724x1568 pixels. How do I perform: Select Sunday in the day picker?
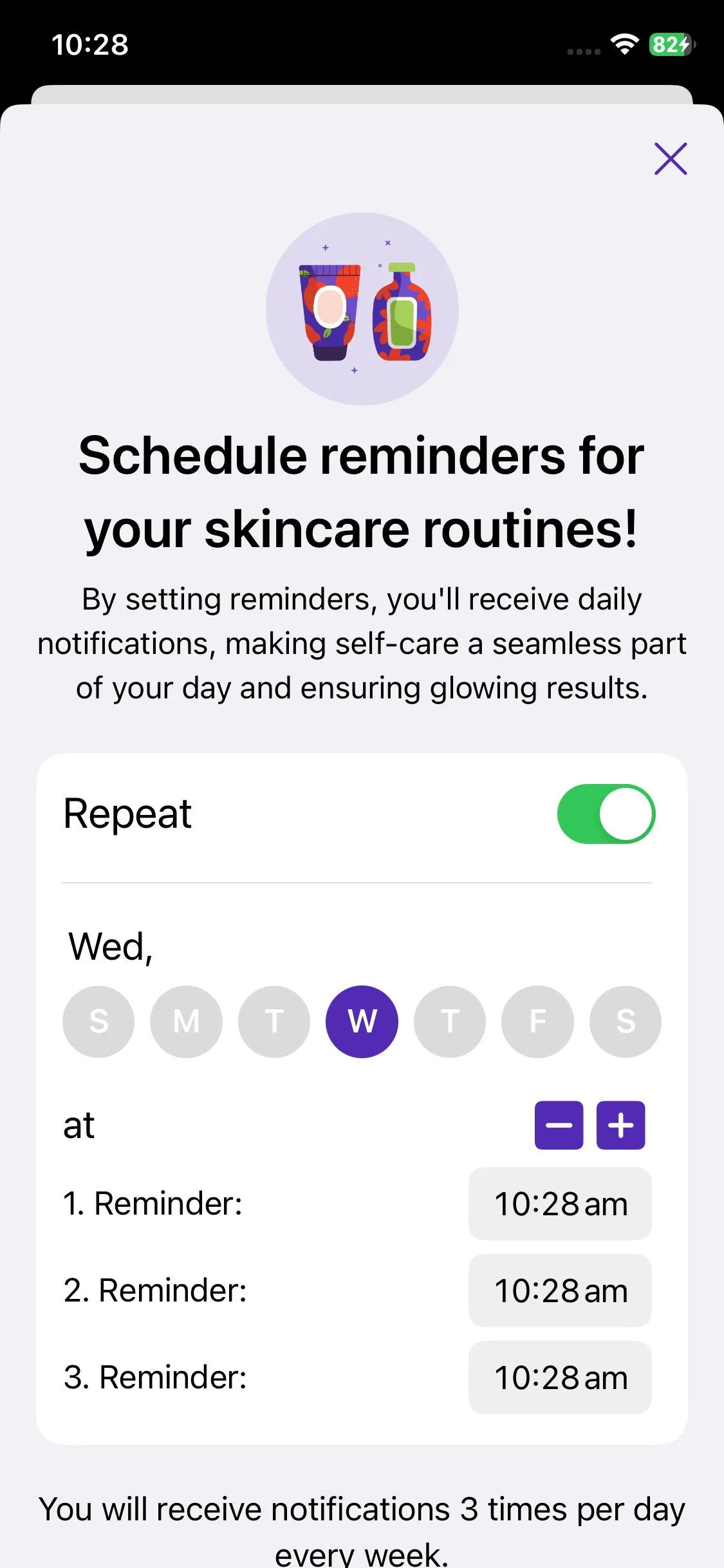98,1022
